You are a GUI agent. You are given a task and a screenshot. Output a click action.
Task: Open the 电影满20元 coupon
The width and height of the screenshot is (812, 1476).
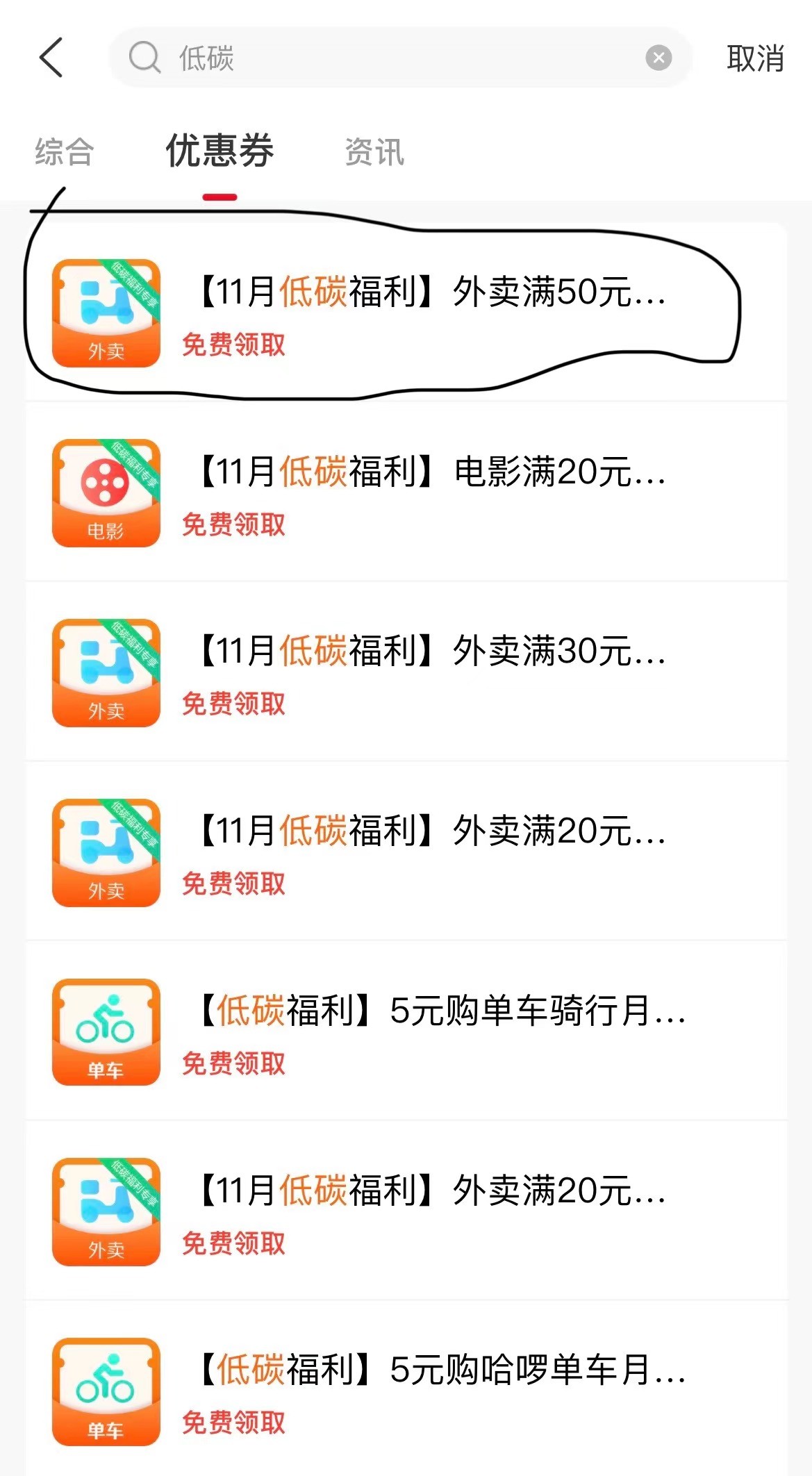click(406, 492)
